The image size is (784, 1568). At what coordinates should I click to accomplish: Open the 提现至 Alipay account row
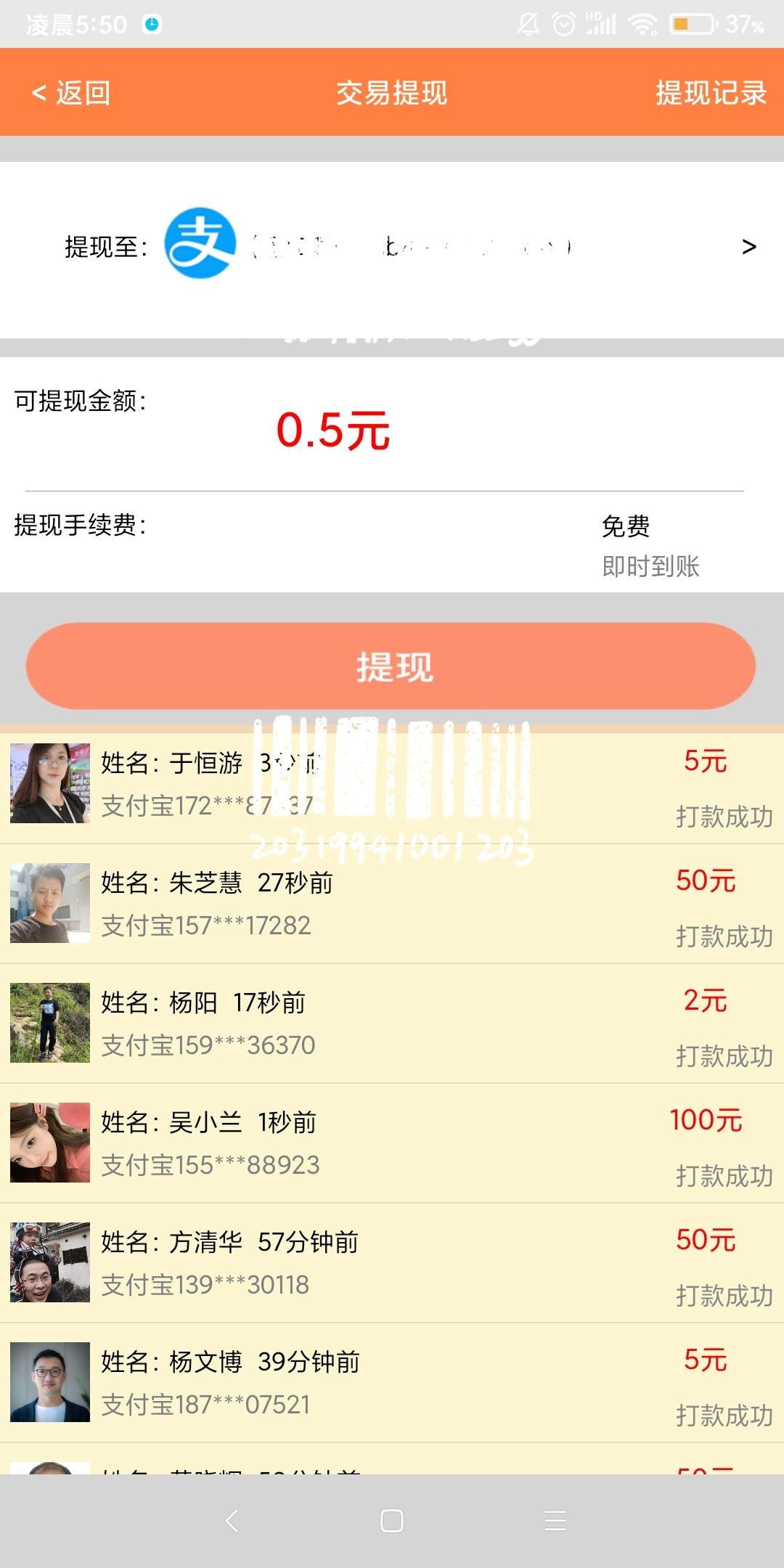[x=392, y=248]
